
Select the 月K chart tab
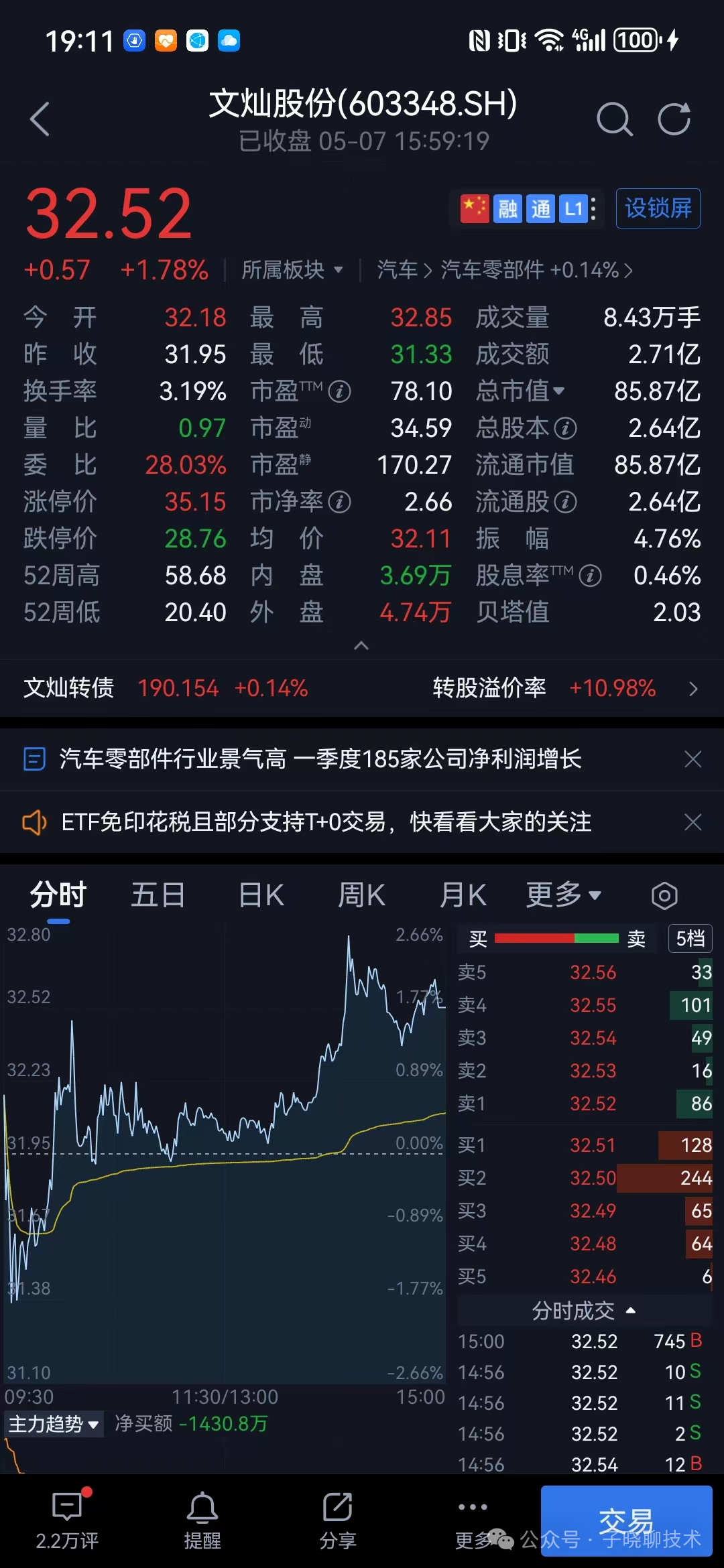(x=463, y=895)
